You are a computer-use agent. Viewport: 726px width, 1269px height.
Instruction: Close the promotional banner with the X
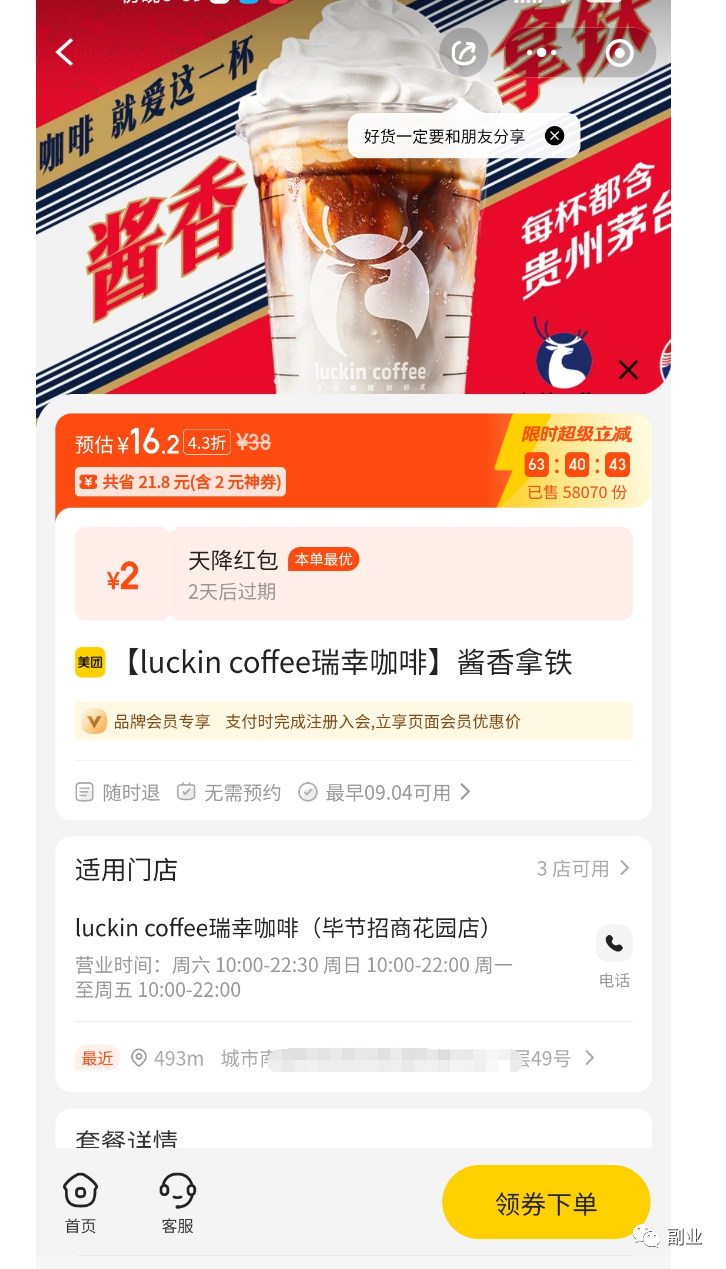point(628,370)
